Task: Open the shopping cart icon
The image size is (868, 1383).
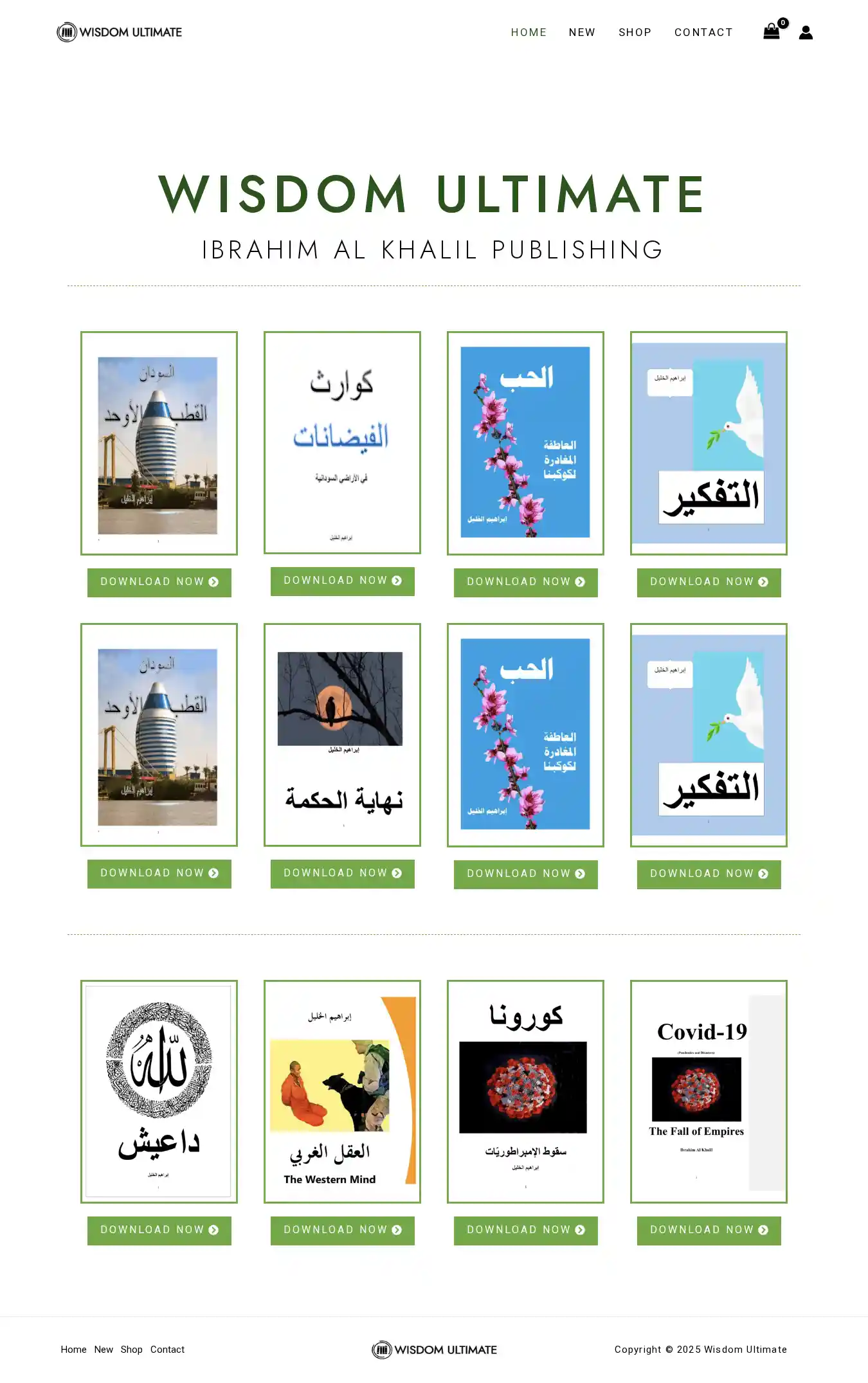Action: (772, 32)
